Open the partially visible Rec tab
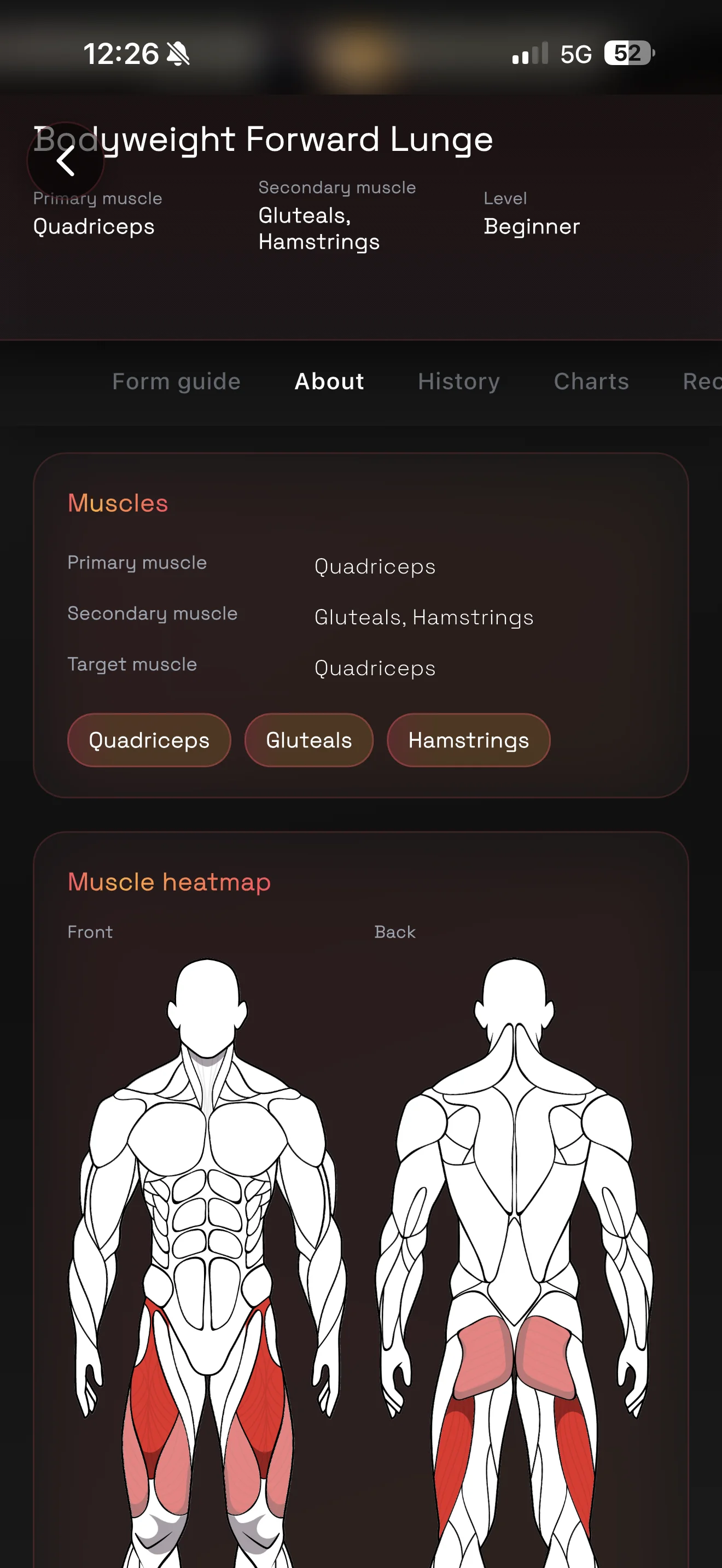This screenshot has width=722, height=1568. tap(701, 382)
